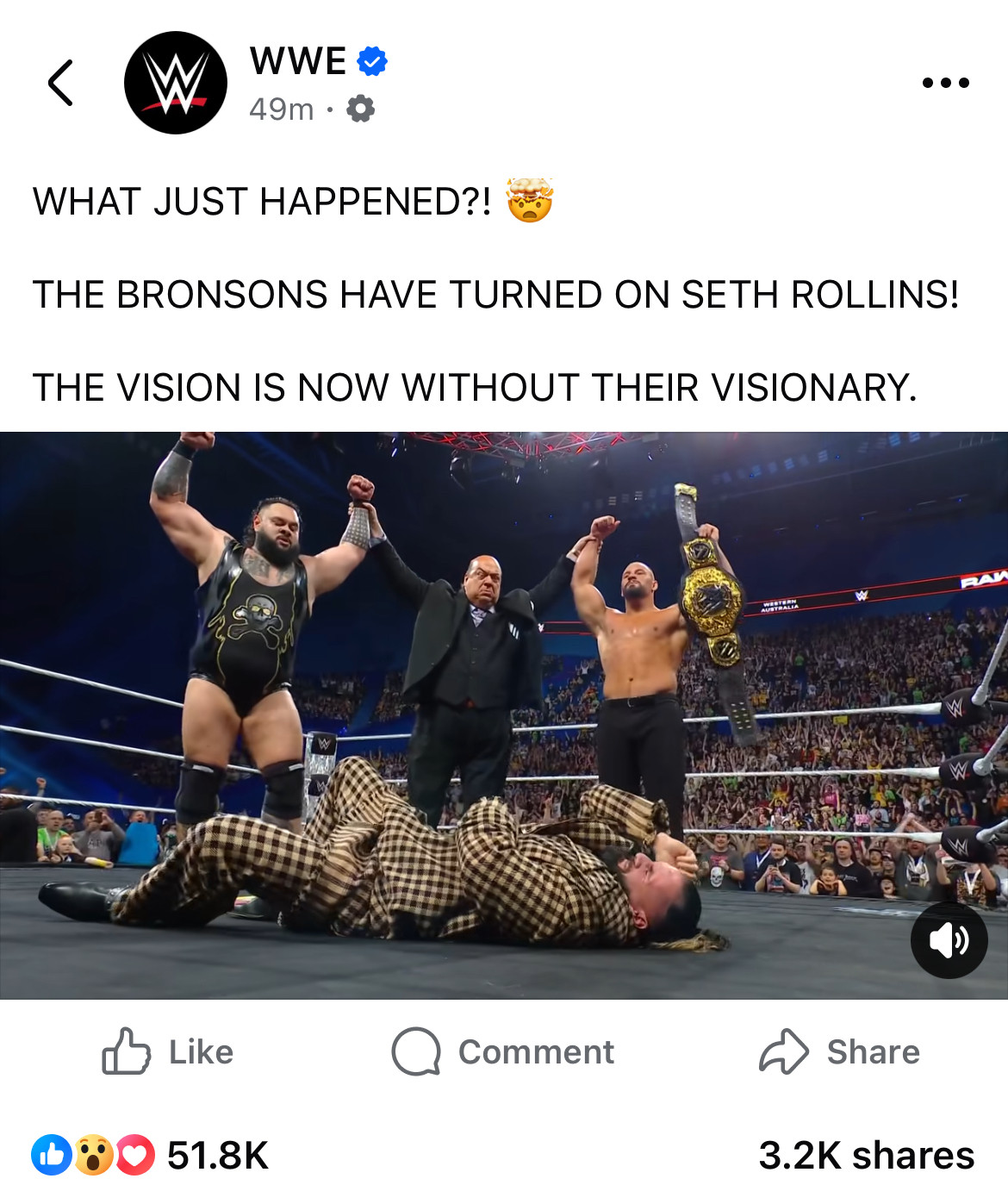
Task: Toggle the video sound speaker icon
Action: point(949,940)
